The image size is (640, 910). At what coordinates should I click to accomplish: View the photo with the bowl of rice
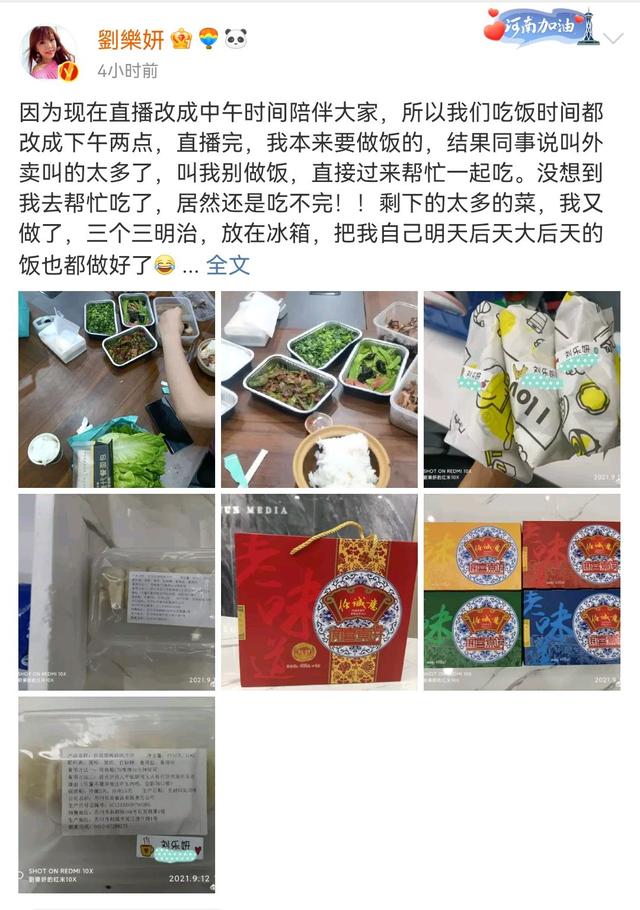319,389
